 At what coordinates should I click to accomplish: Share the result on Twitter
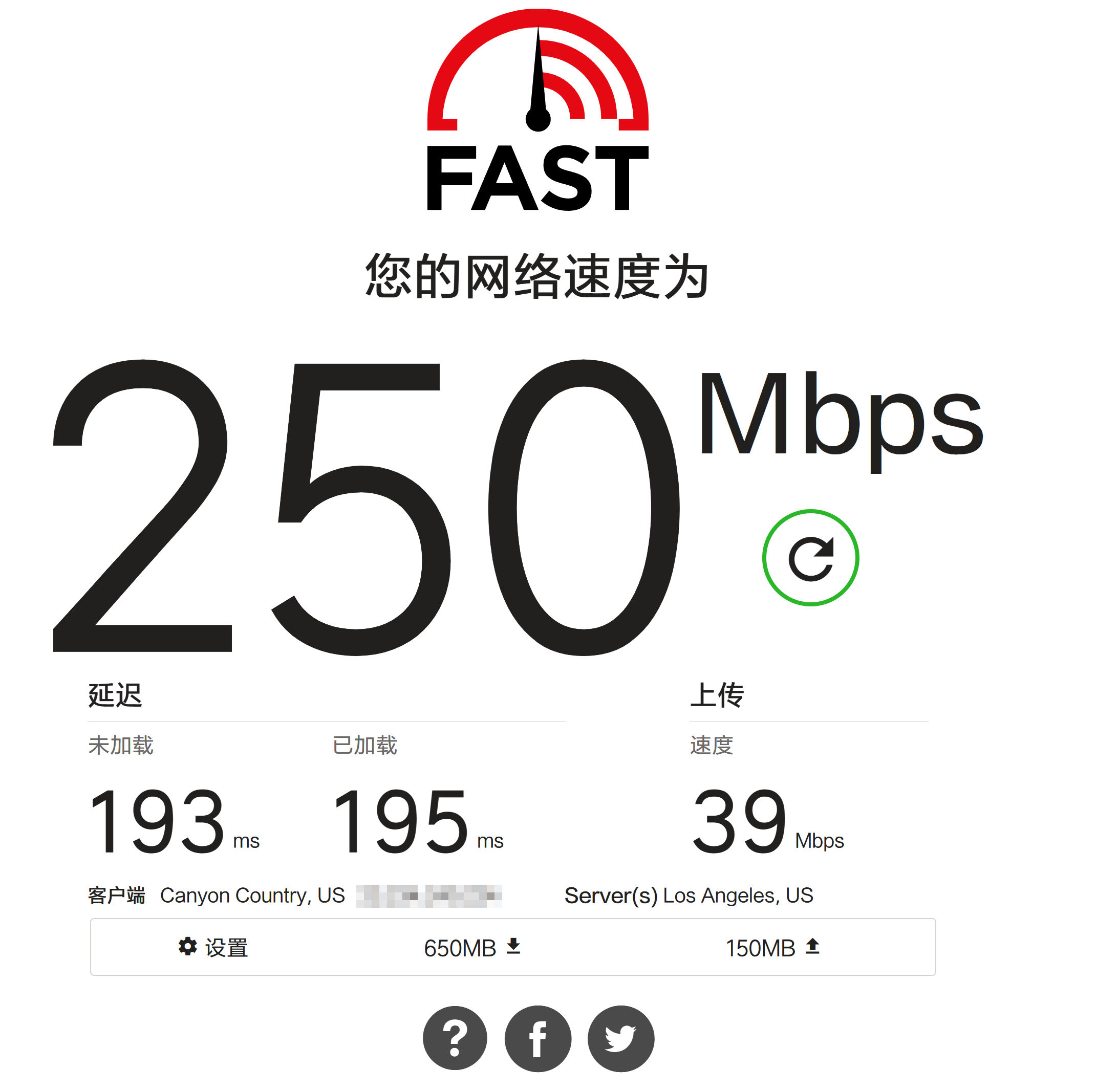620,1039
